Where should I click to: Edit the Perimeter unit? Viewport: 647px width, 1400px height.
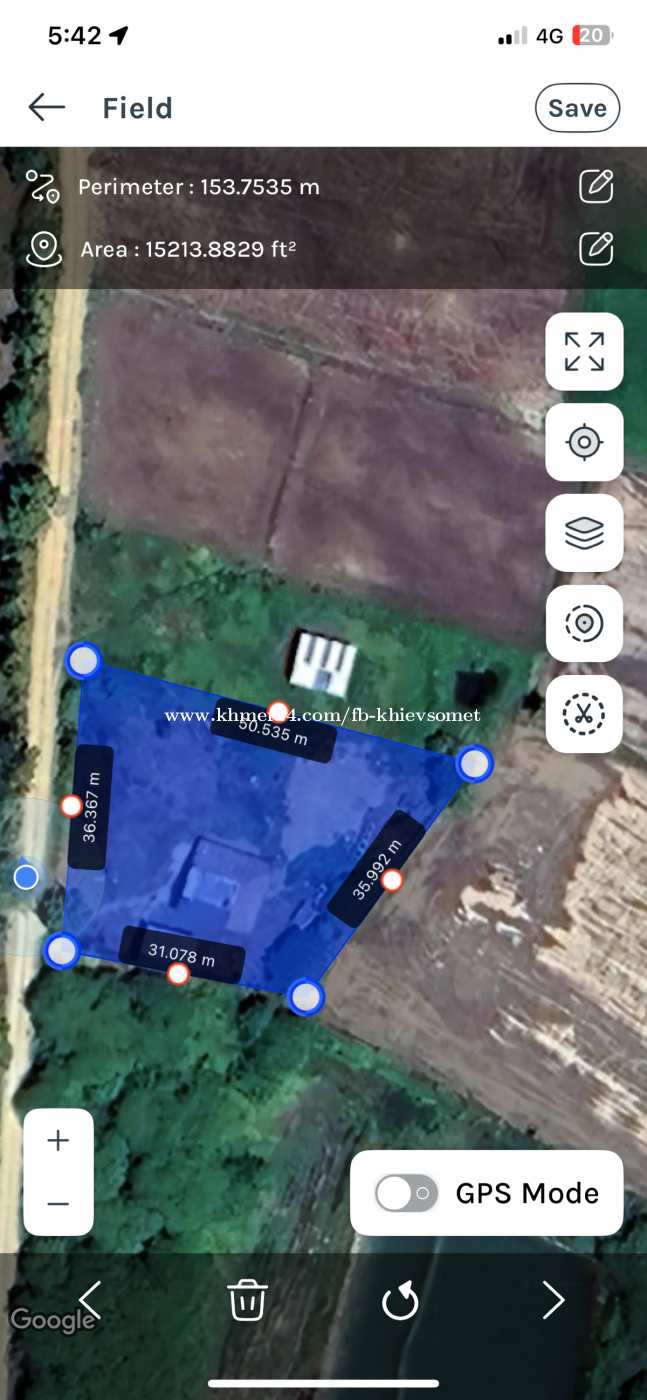coord(596,186)
